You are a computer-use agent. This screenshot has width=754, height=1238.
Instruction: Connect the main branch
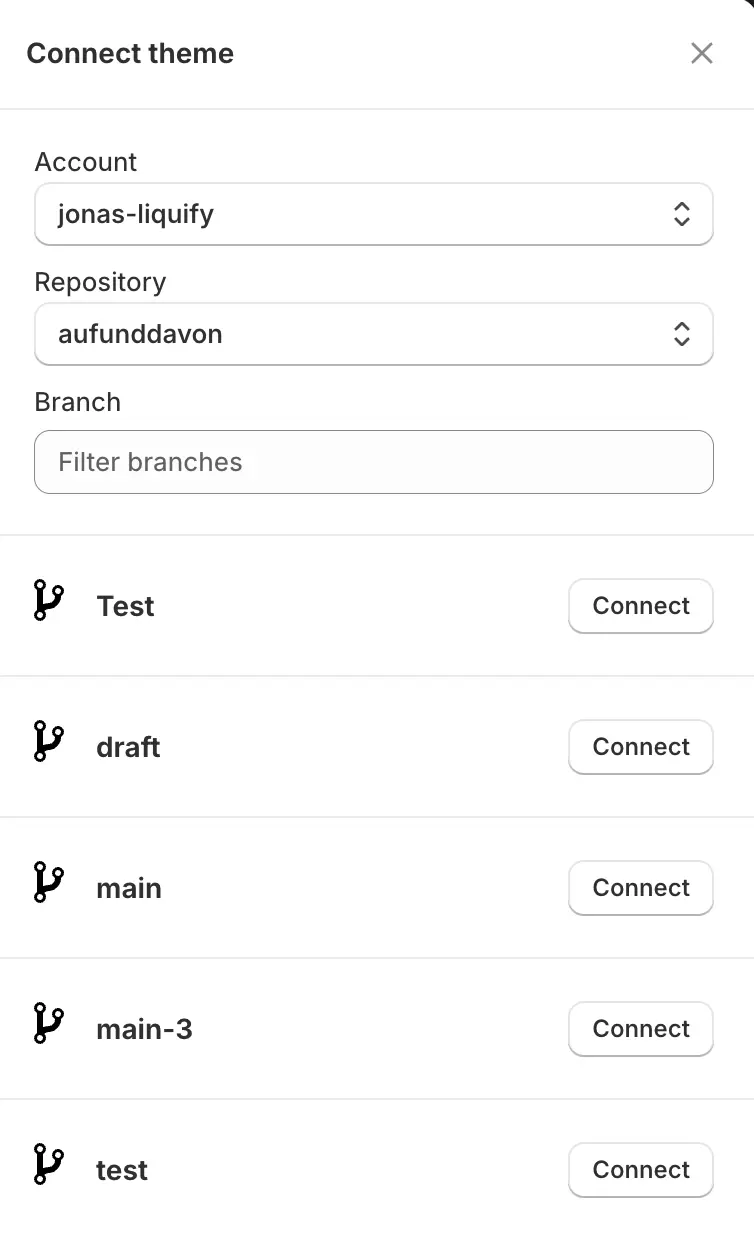click(x=641, y=888)
